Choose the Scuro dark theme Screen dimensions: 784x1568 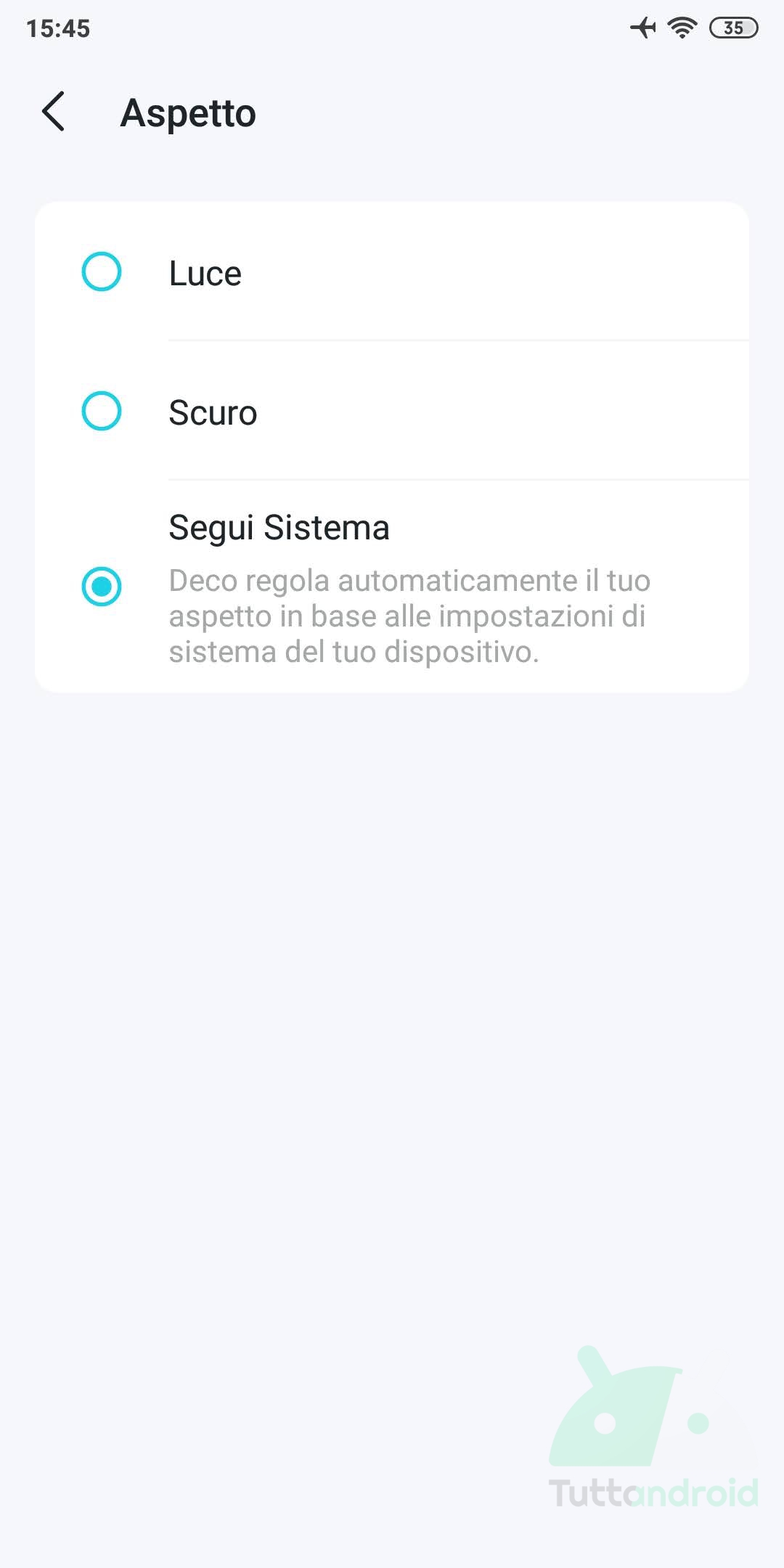(x=392, y=411)
